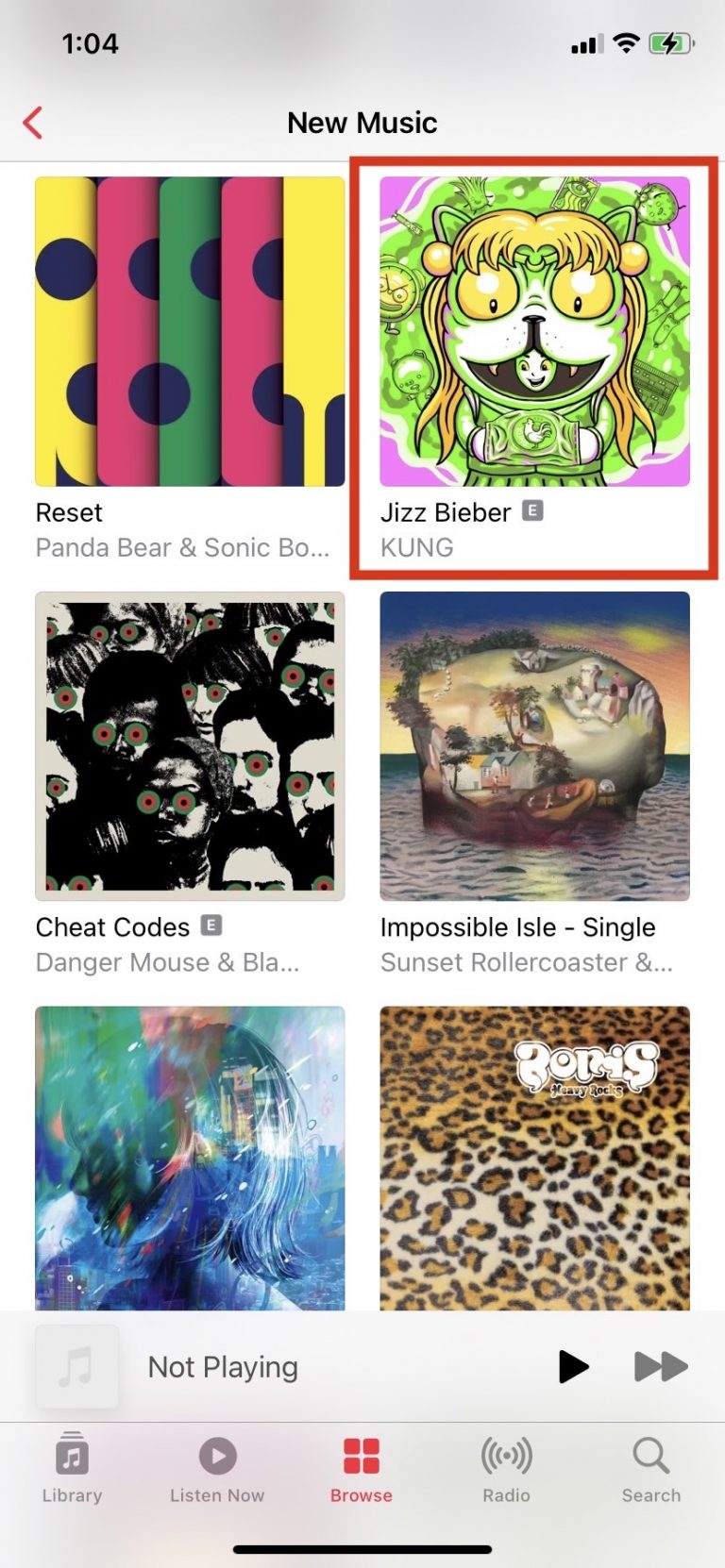Open the KUNG album tile

[534, 332]
